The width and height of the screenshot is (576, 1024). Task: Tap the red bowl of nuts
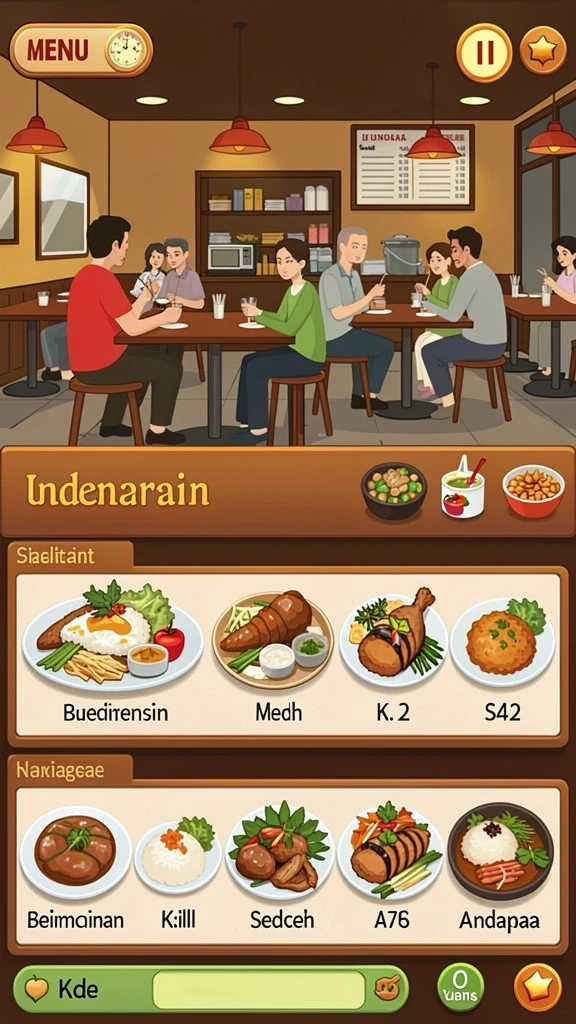(x=534, y=490)
